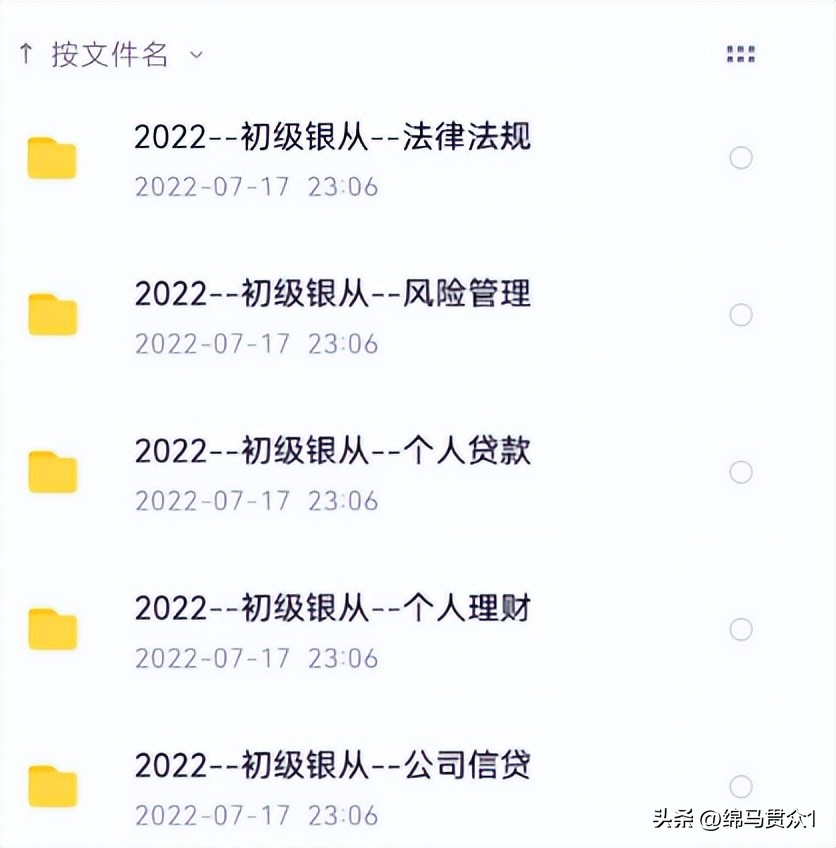Click the 2022--初级银从--风险管理 folder name

tap(334, 295)
